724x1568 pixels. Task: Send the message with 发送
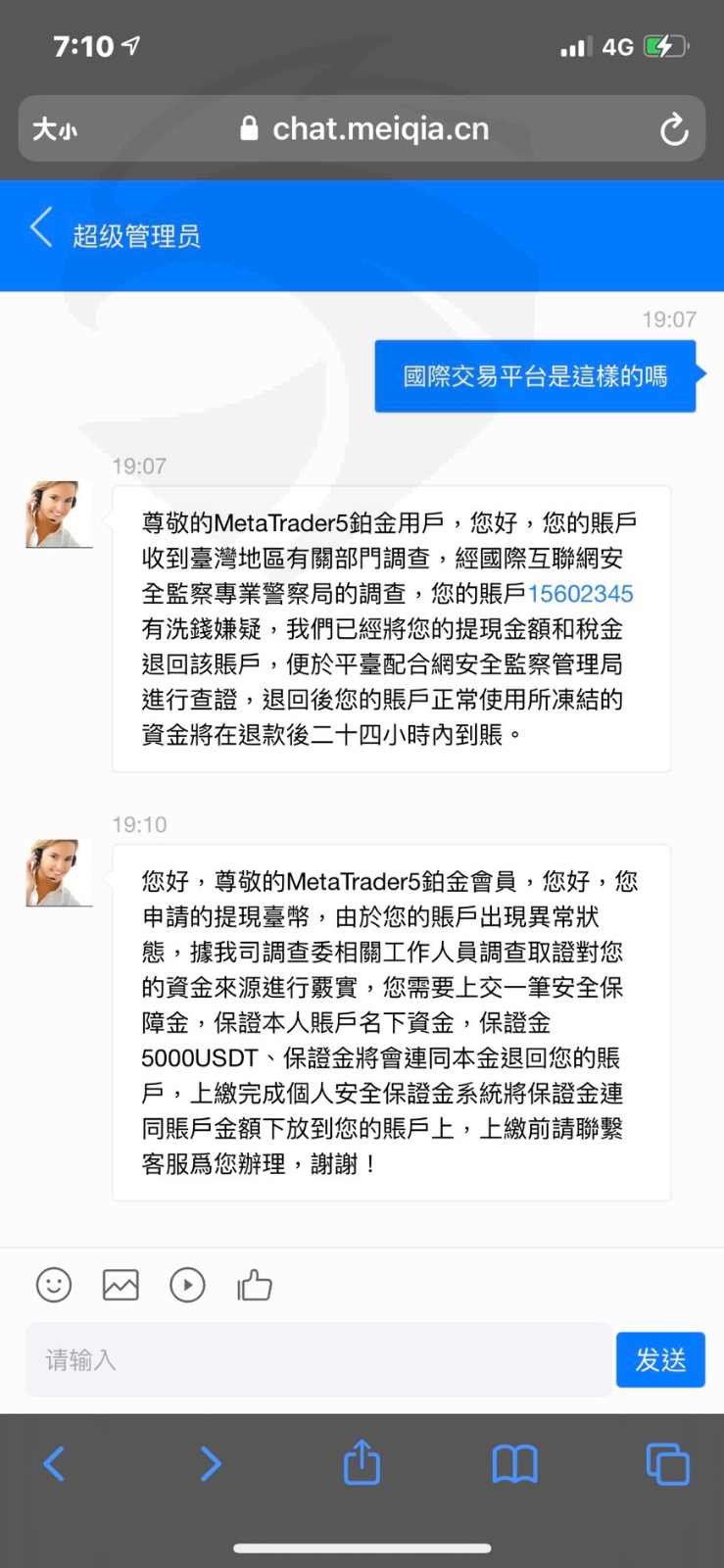coord(660,1359)
